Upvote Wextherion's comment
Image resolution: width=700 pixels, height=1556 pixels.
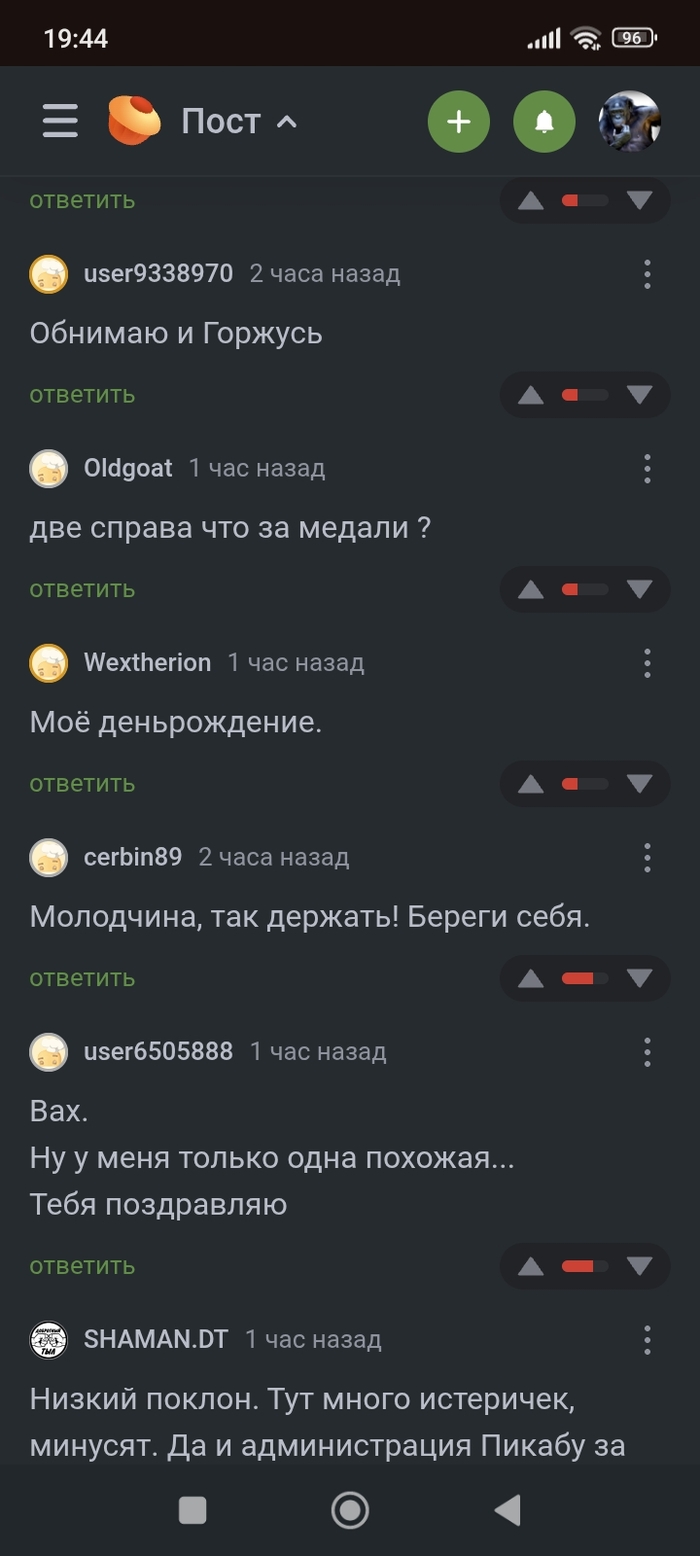pyautogui.click(x=531, y=784)
